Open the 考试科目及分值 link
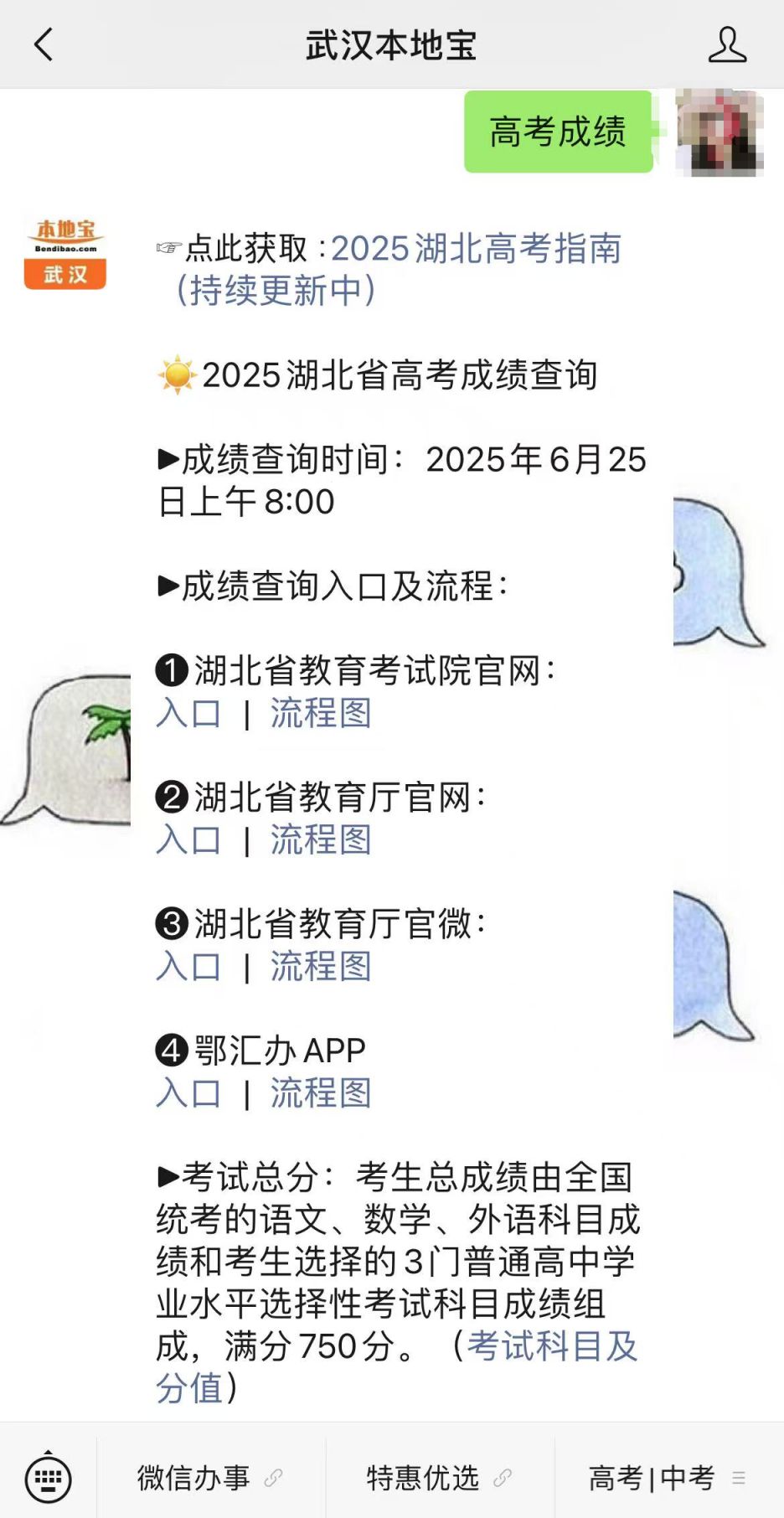Viewport: 784px width, 1518px height. coord(552,1346)
